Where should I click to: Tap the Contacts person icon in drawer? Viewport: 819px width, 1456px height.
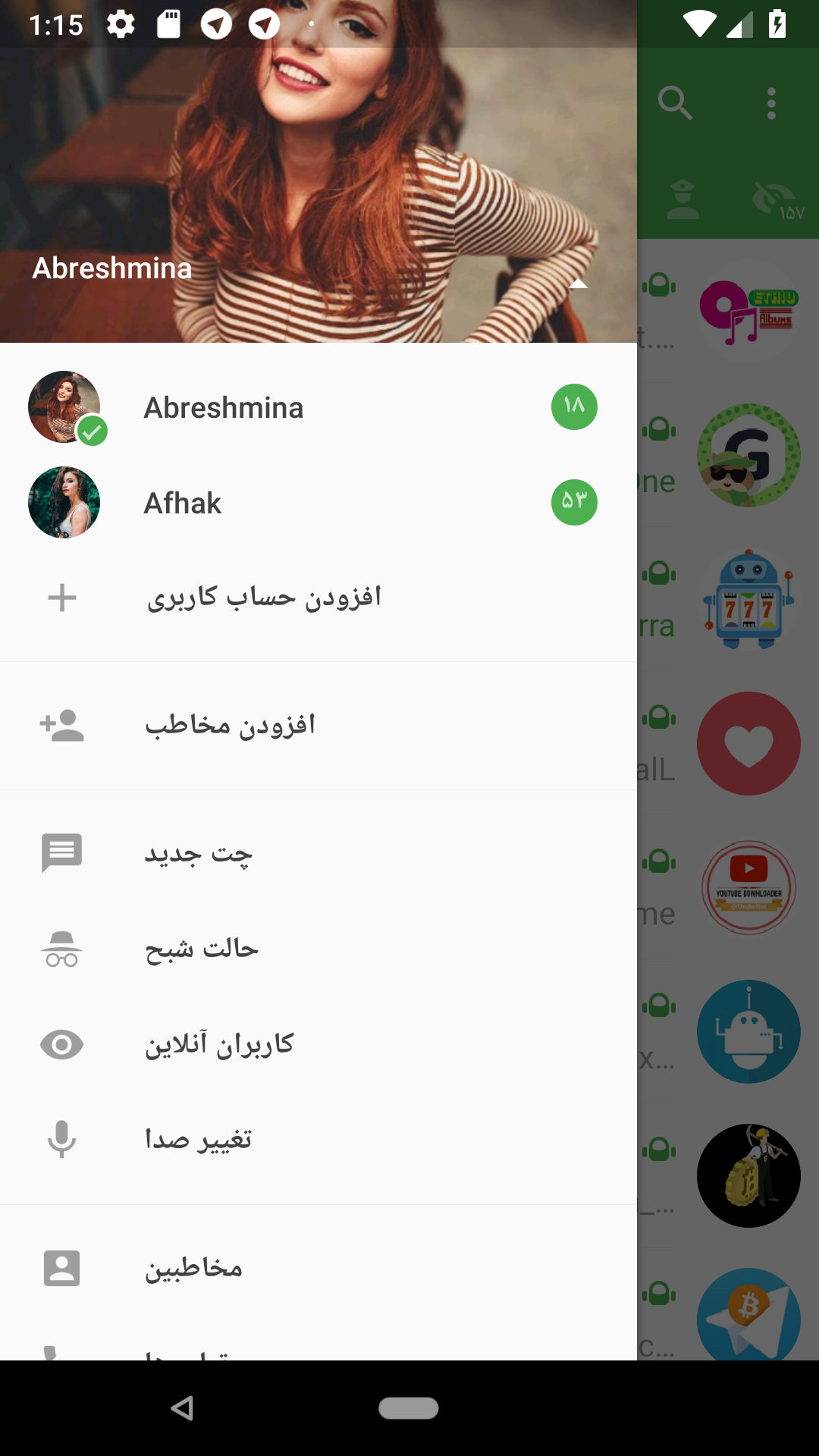(x=62, y=1268)
